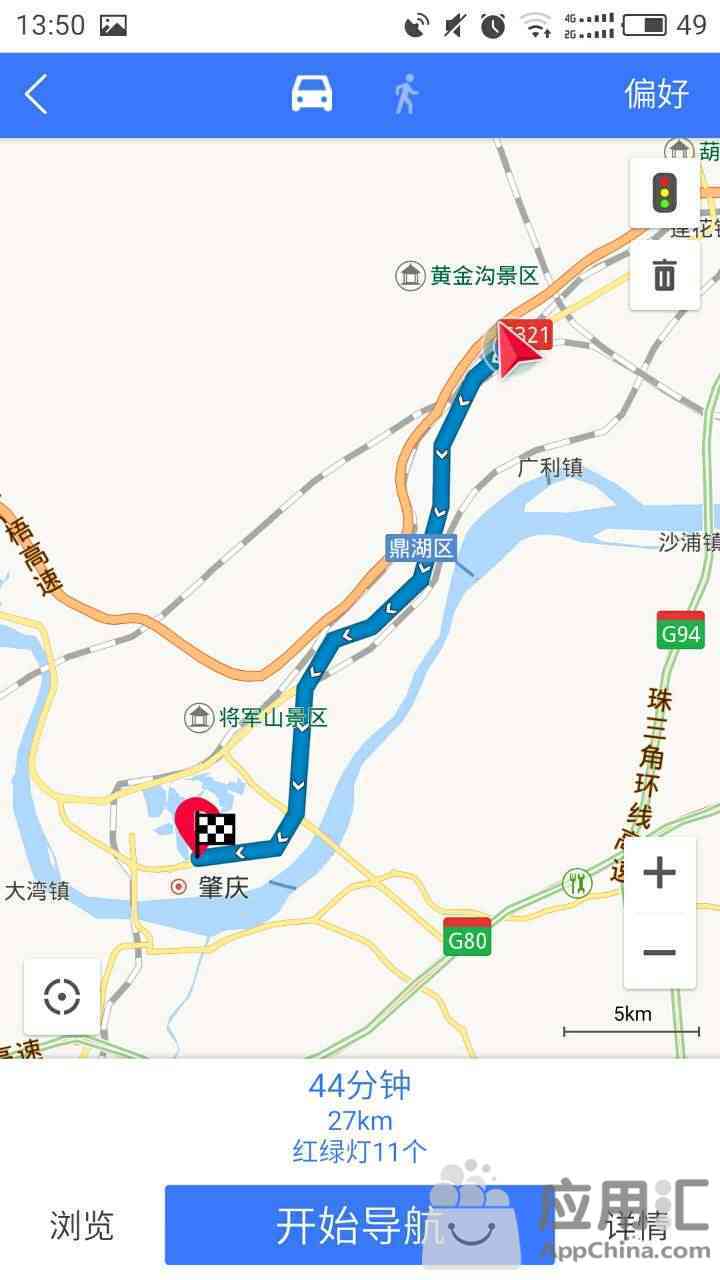720x1280 pixels.
Task: Switch to the walking route mode
Action: [x=405, y=95]
